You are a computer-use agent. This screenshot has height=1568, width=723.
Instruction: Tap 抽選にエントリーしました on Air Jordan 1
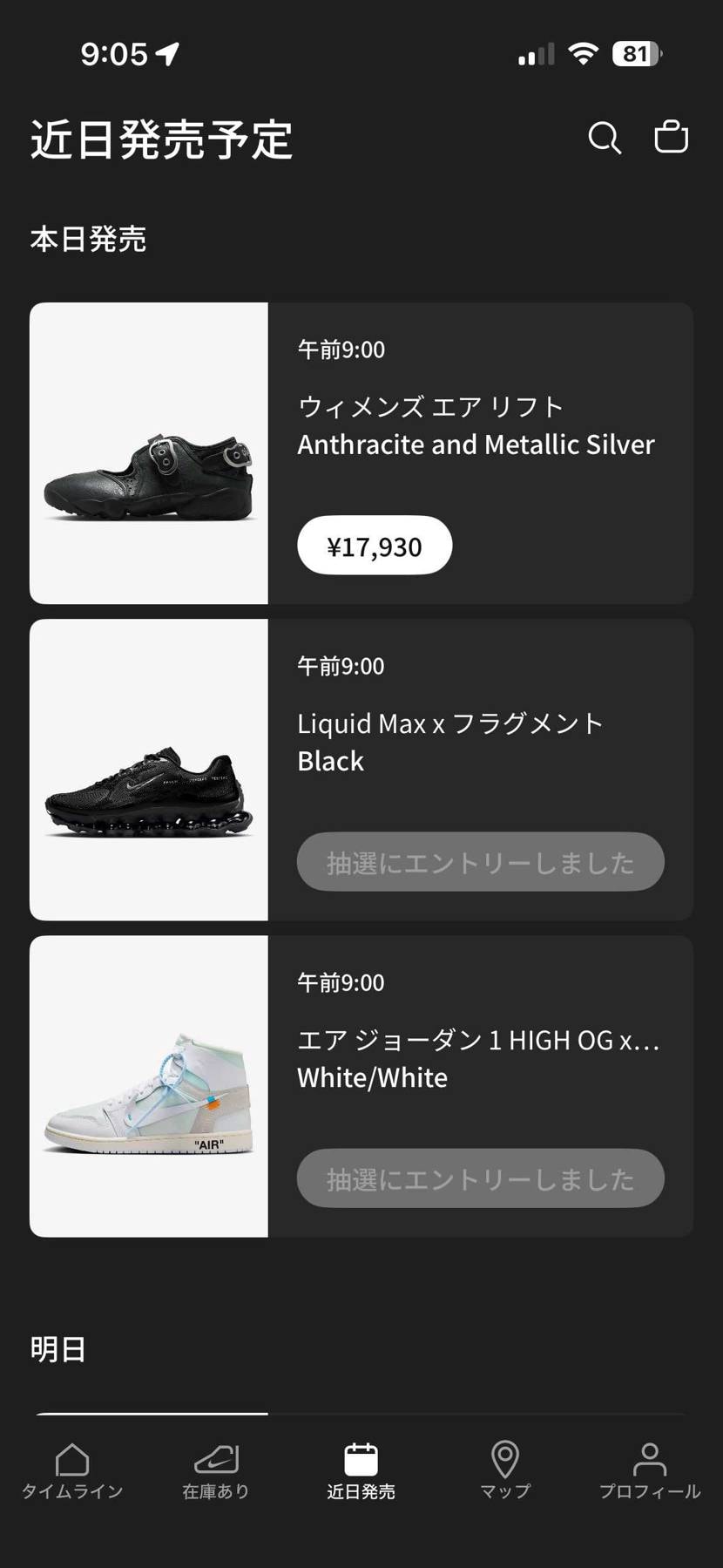(x=480, y=1178)
